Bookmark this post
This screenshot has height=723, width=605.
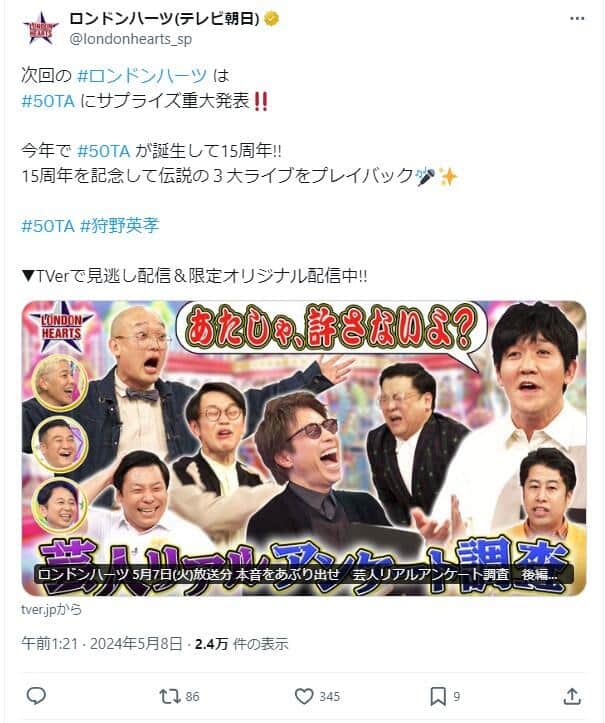coord(438,695)
